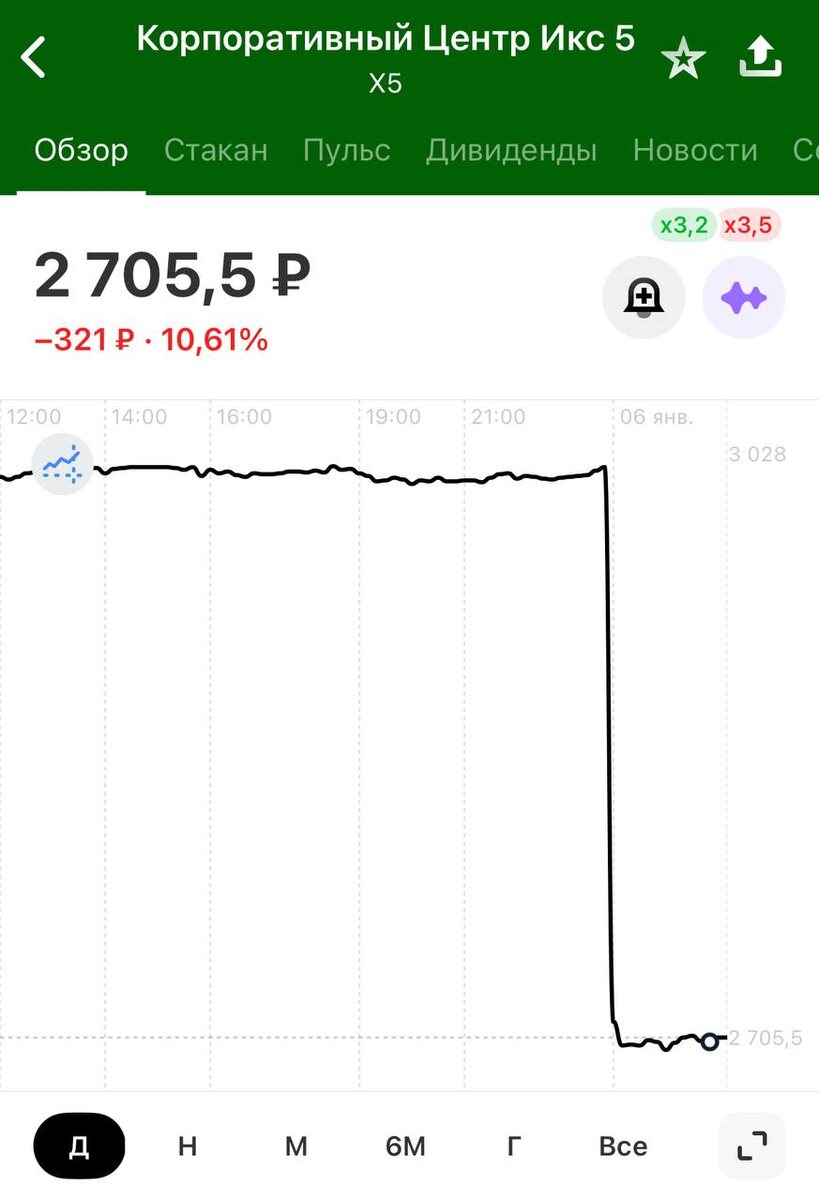Open the Новости tab
Image resolution: width=819 pixels, height=1200 pixels.
[x=695, y=150]
